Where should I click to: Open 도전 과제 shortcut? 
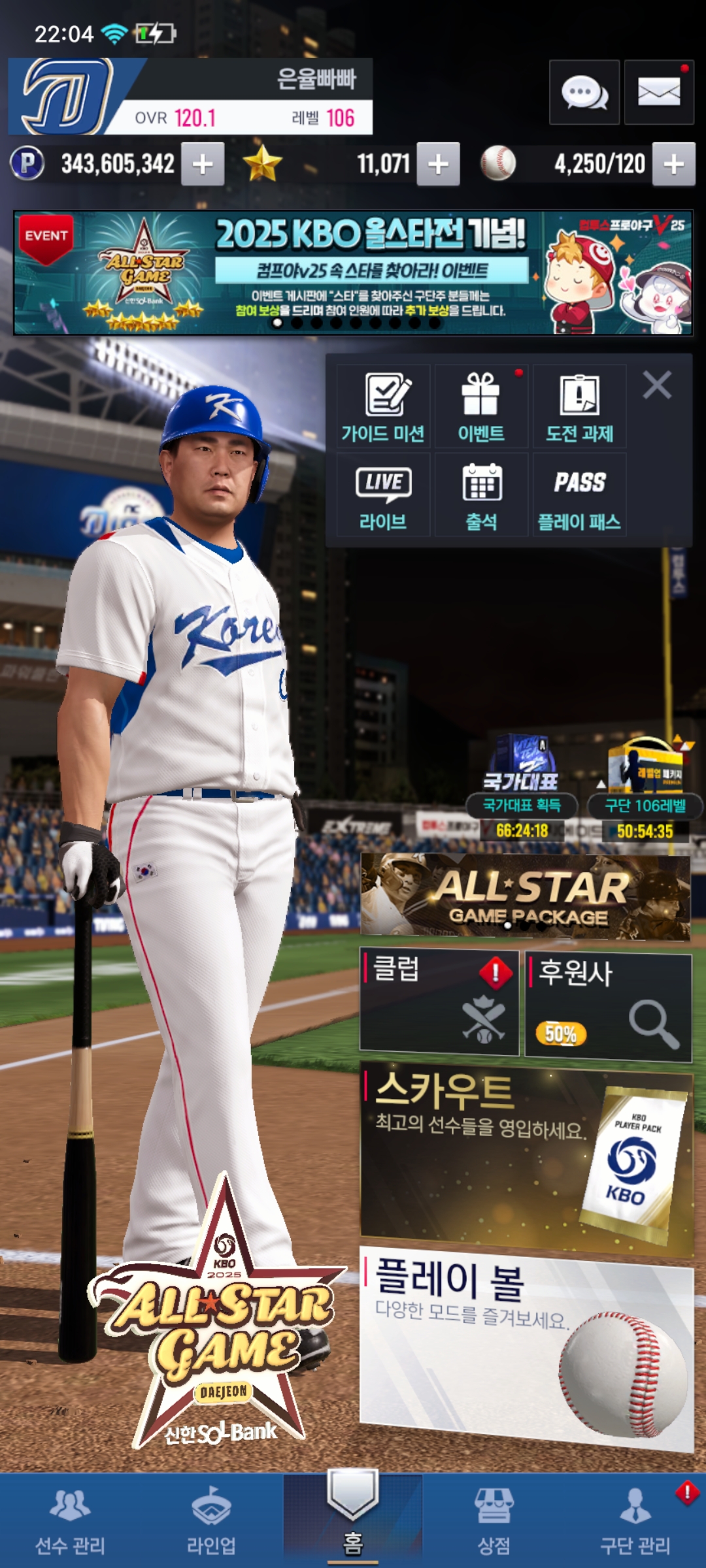[x=579, y=406]
